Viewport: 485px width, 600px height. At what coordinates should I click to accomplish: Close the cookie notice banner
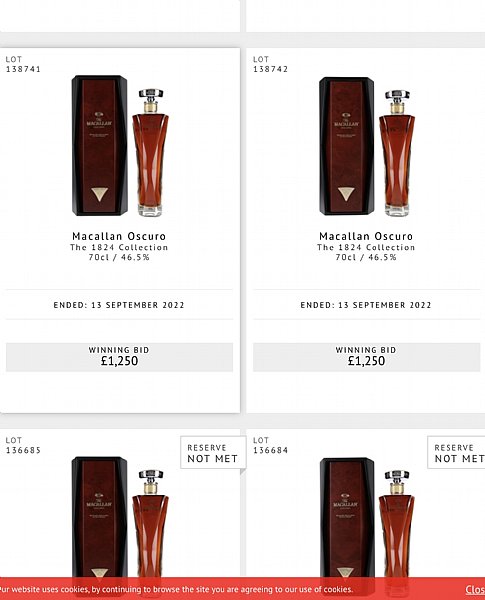pyautogui.click(x=475, y=589)
